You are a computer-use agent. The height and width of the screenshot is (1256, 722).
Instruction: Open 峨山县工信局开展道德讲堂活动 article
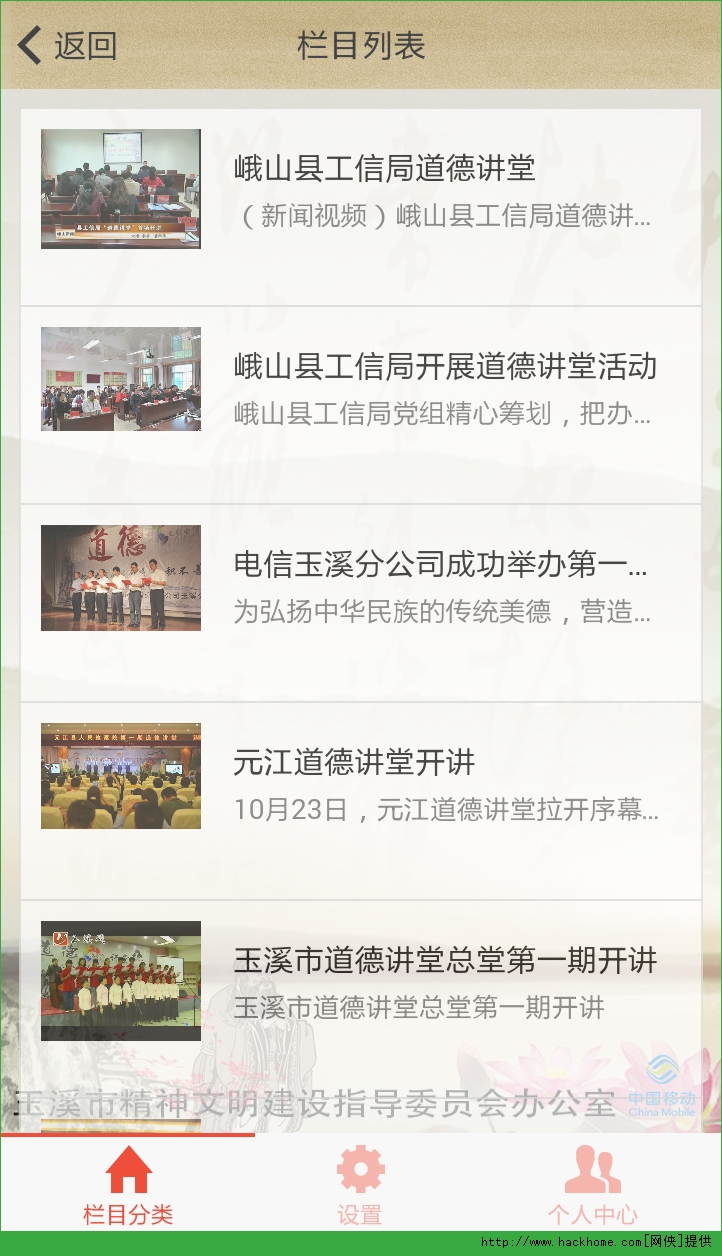pos(360,388)
